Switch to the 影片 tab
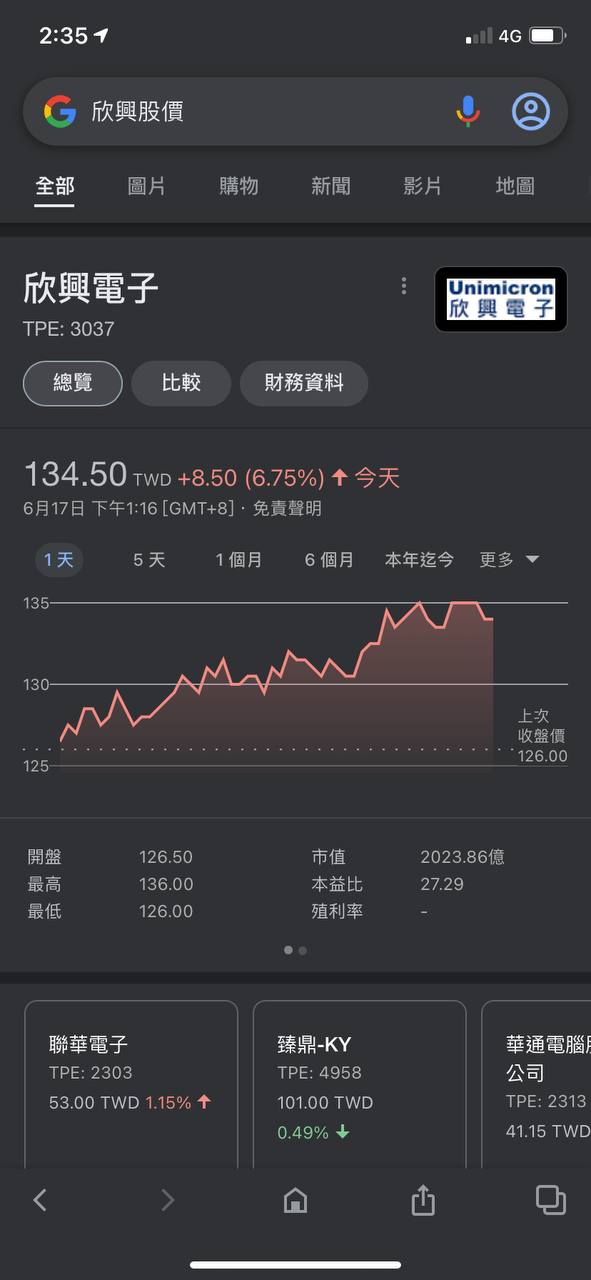Image resolution: width=591 pixels, height=1280 pixels. 423,186
